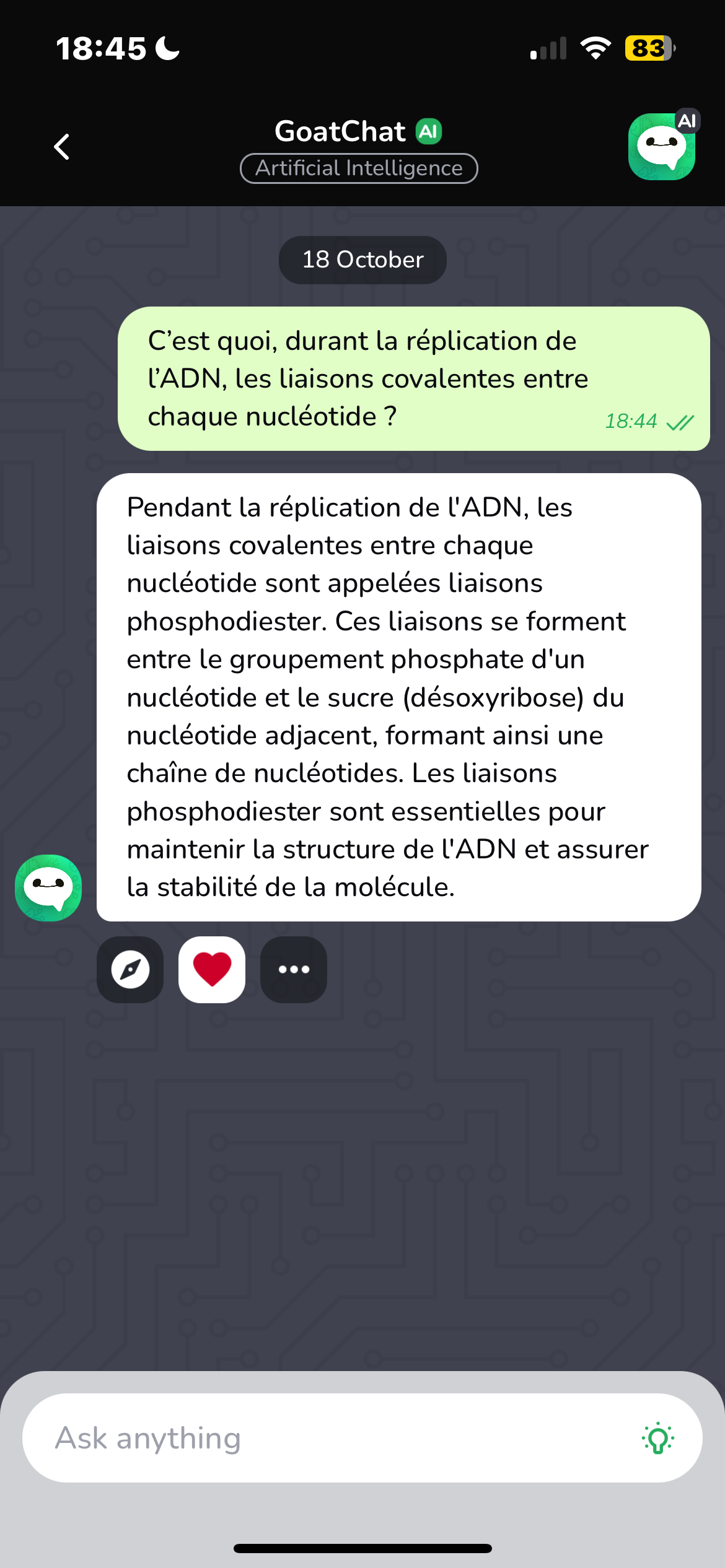Open the Artificial Intelligence category chip

click(359, 168)
